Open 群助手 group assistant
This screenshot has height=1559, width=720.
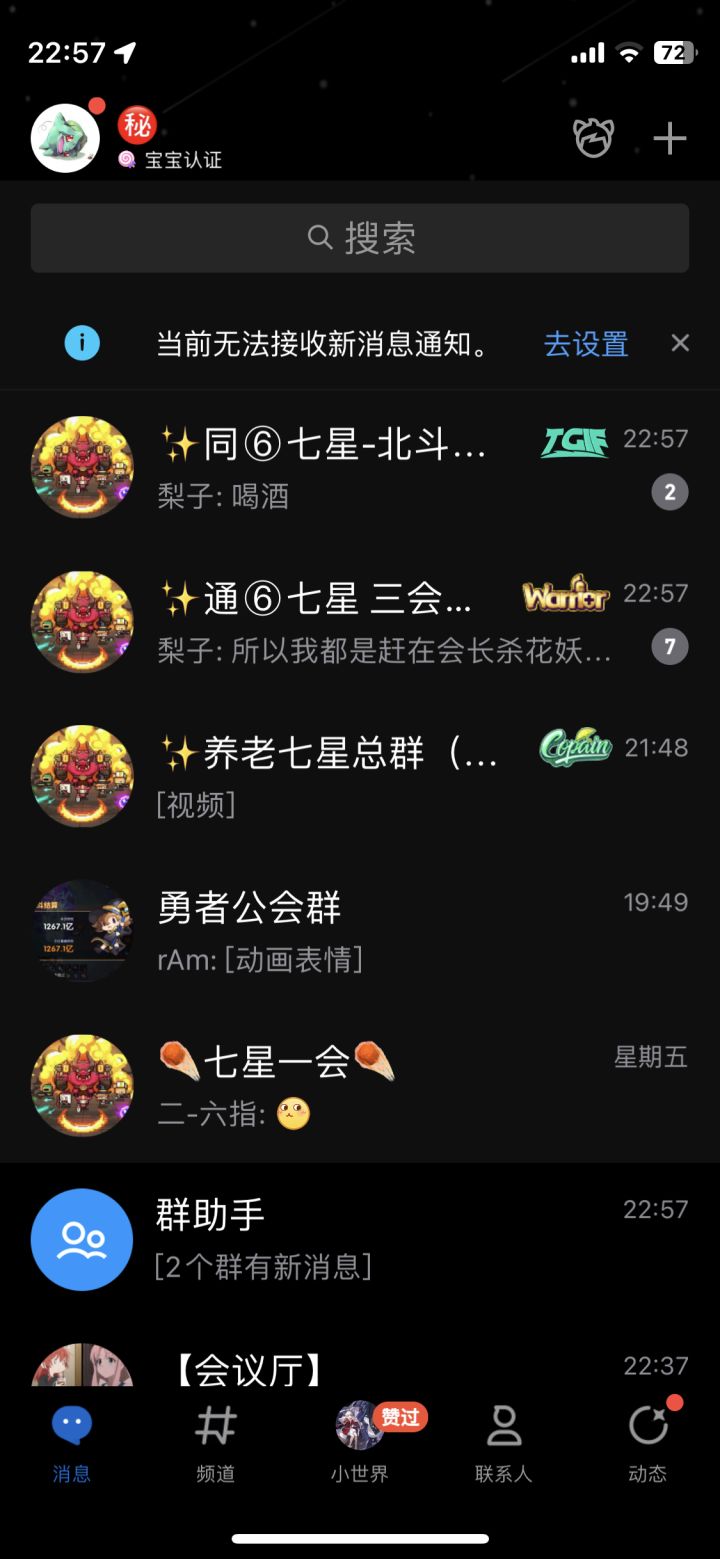pyautogui.click(x=360, y=1239)
